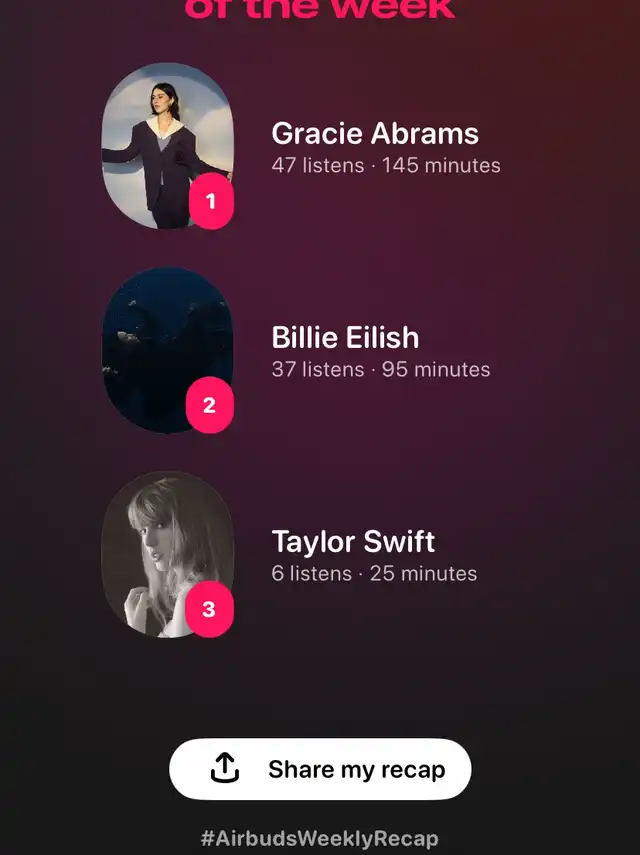
Task: Open Gracie Abrams artist entry
Action: 374,134
